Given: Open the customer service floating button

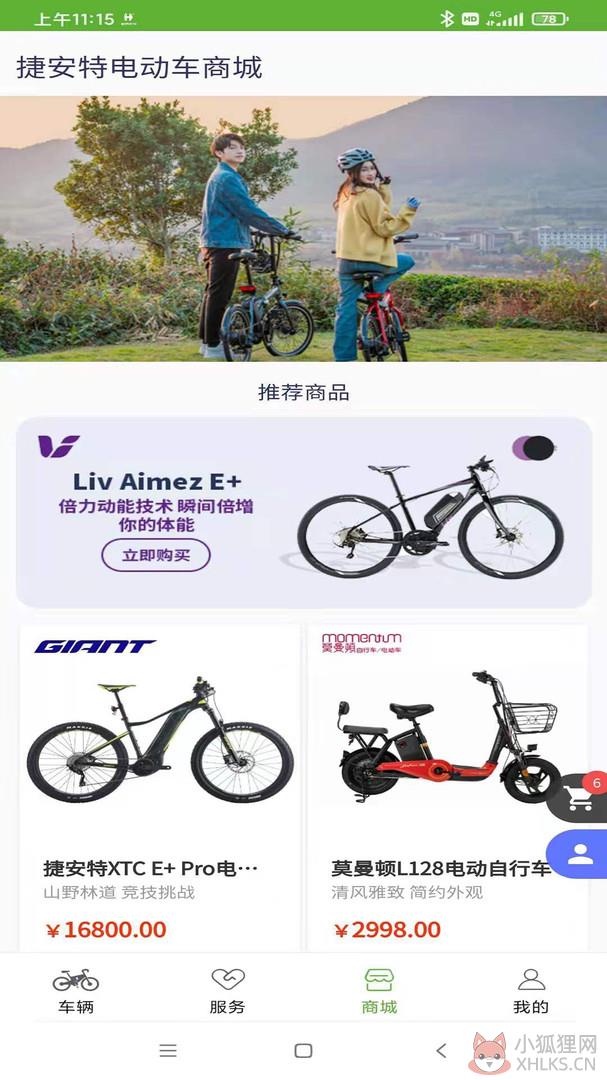Looking at the screenshot, I should [579, 854].
